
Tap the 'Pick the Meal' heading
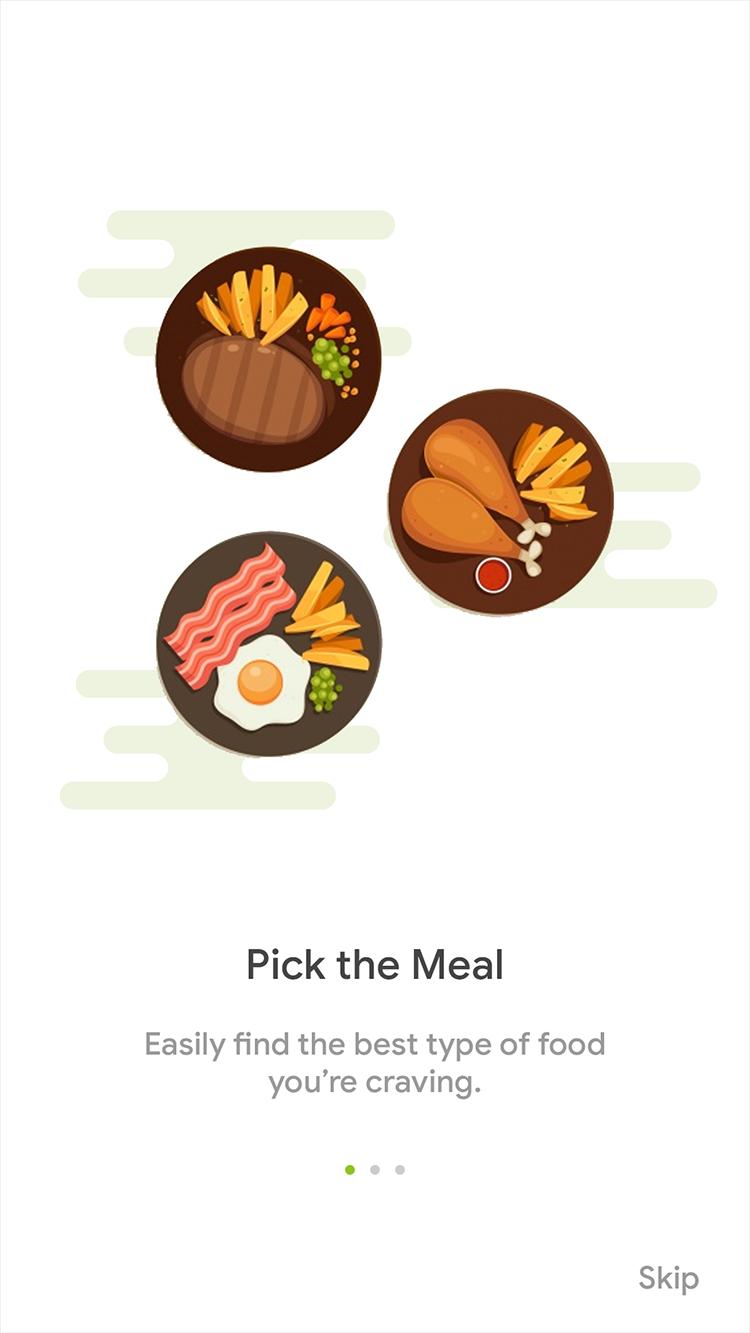(375, 964)
